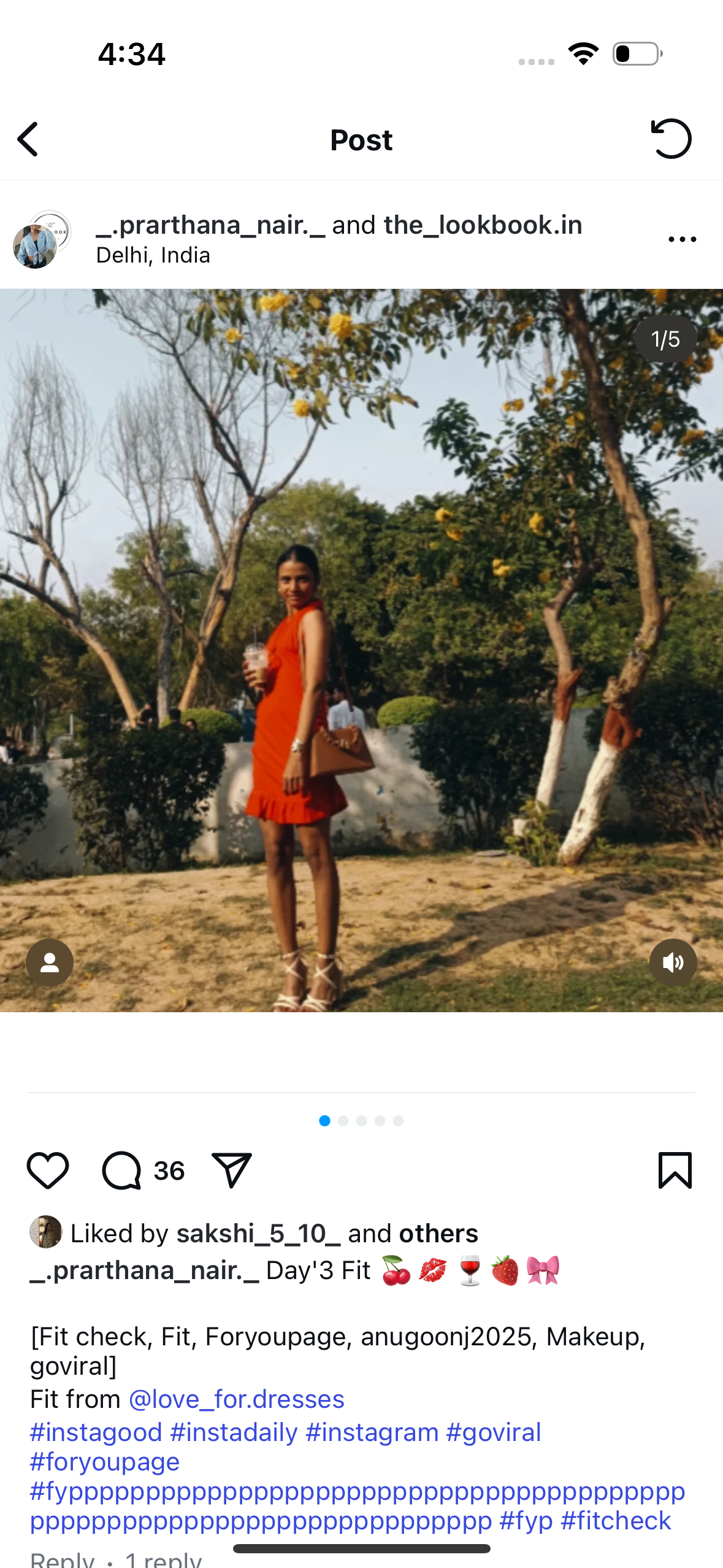
Task: Share the post via the paper plane
Action: [x=231, y=1170]
